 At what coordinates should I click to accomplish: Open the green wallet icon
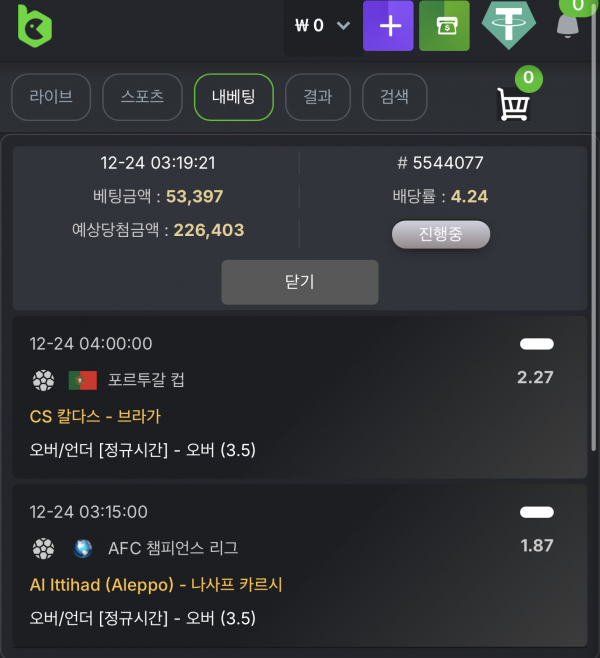pos(444,26)
